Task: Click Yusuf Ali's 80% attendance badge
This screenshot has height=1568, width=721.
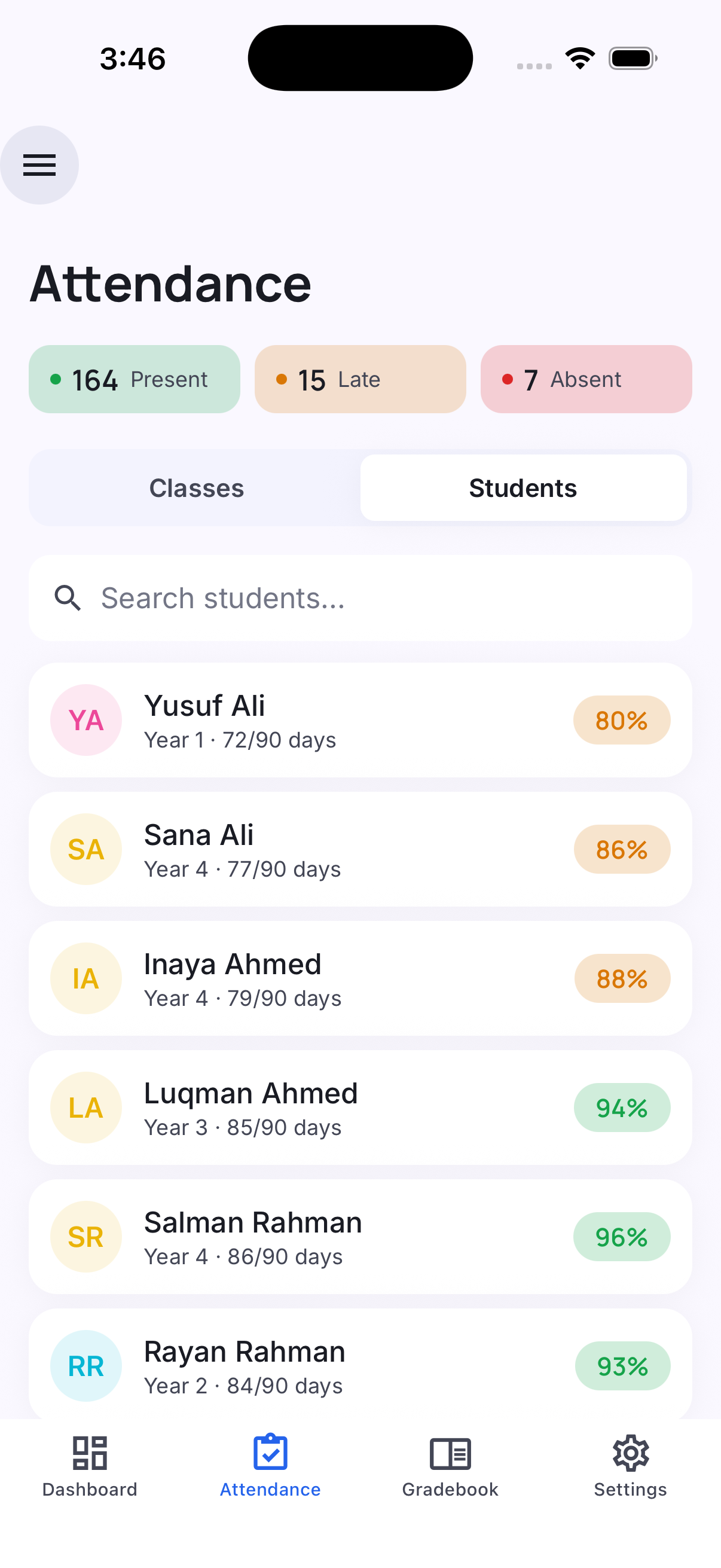Action: 622,720
